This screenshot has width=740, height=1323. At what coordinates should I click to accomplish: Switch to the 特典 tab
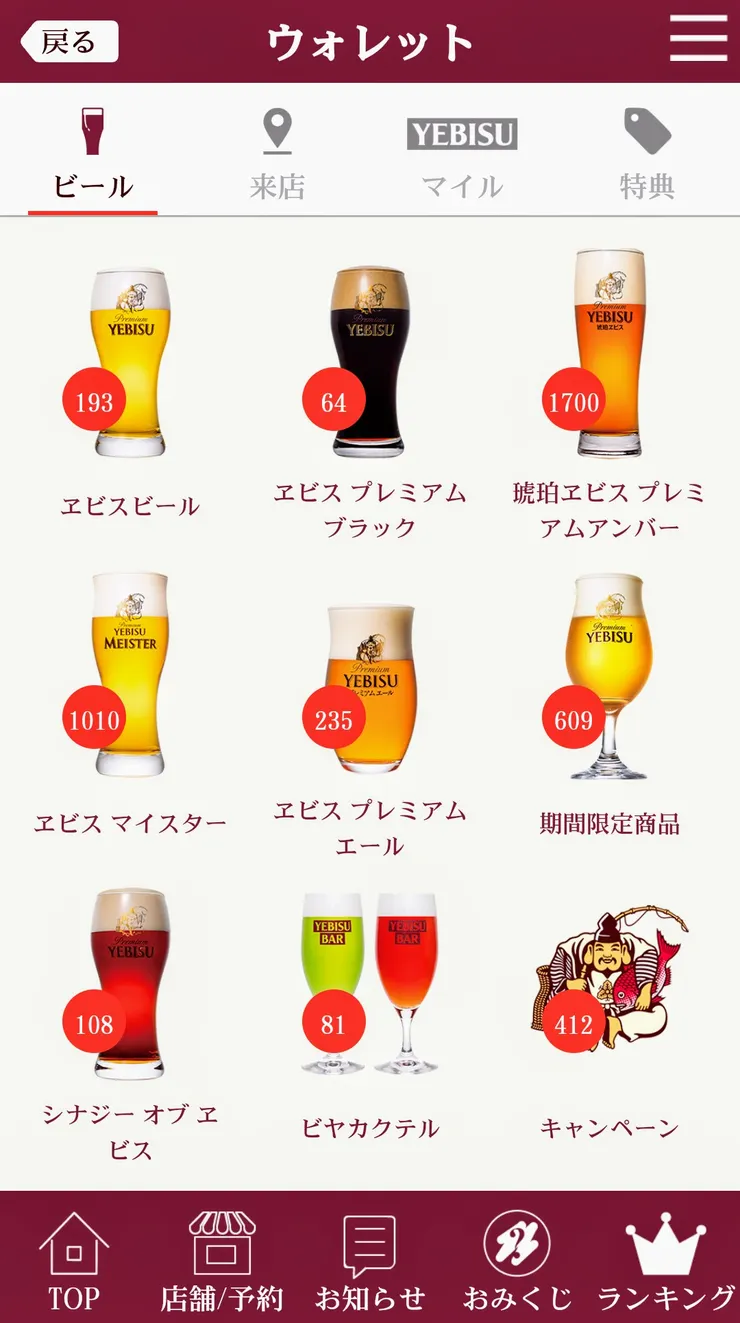coord(647,156)
